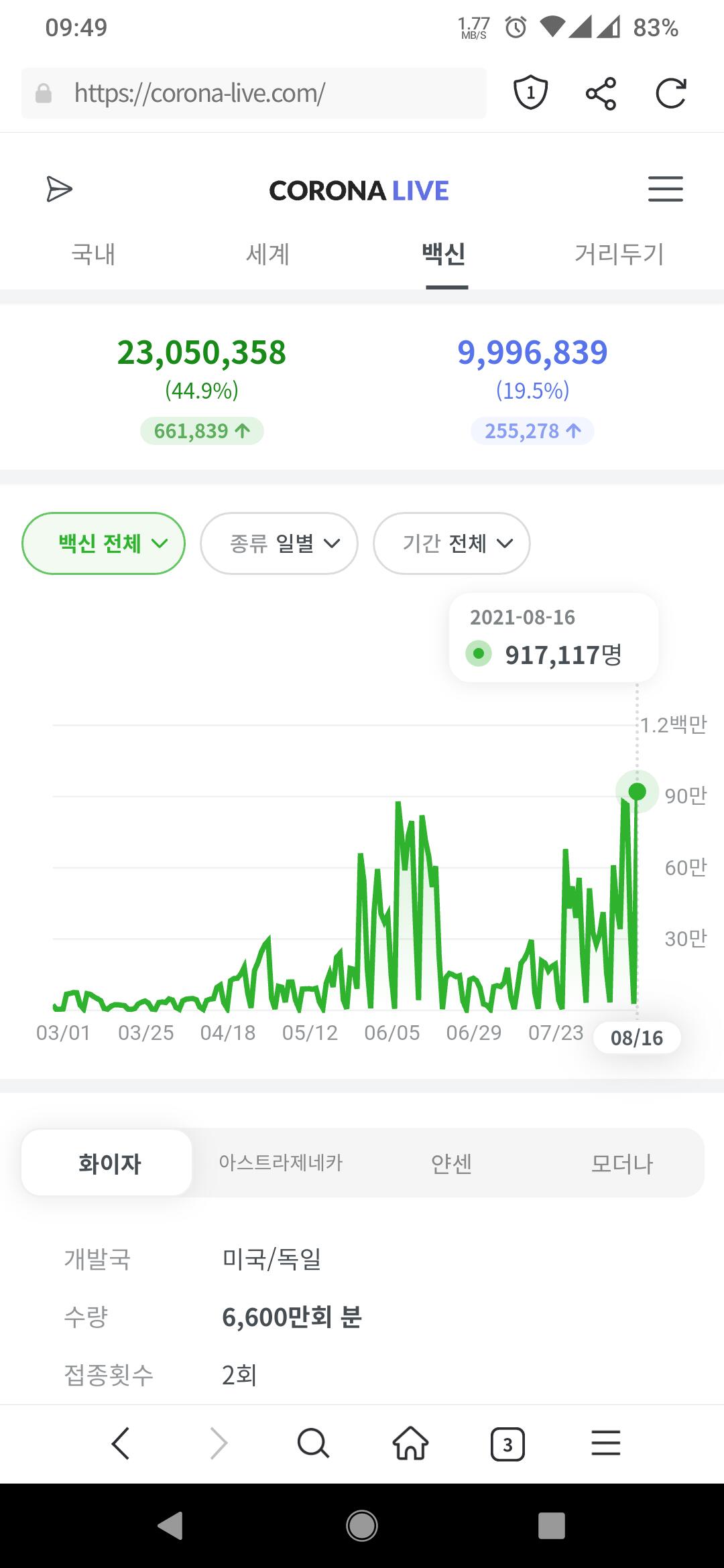This screenshot has width=724, height=1568.
Task: Open the shield blocker icon
Action: point(530,93)
